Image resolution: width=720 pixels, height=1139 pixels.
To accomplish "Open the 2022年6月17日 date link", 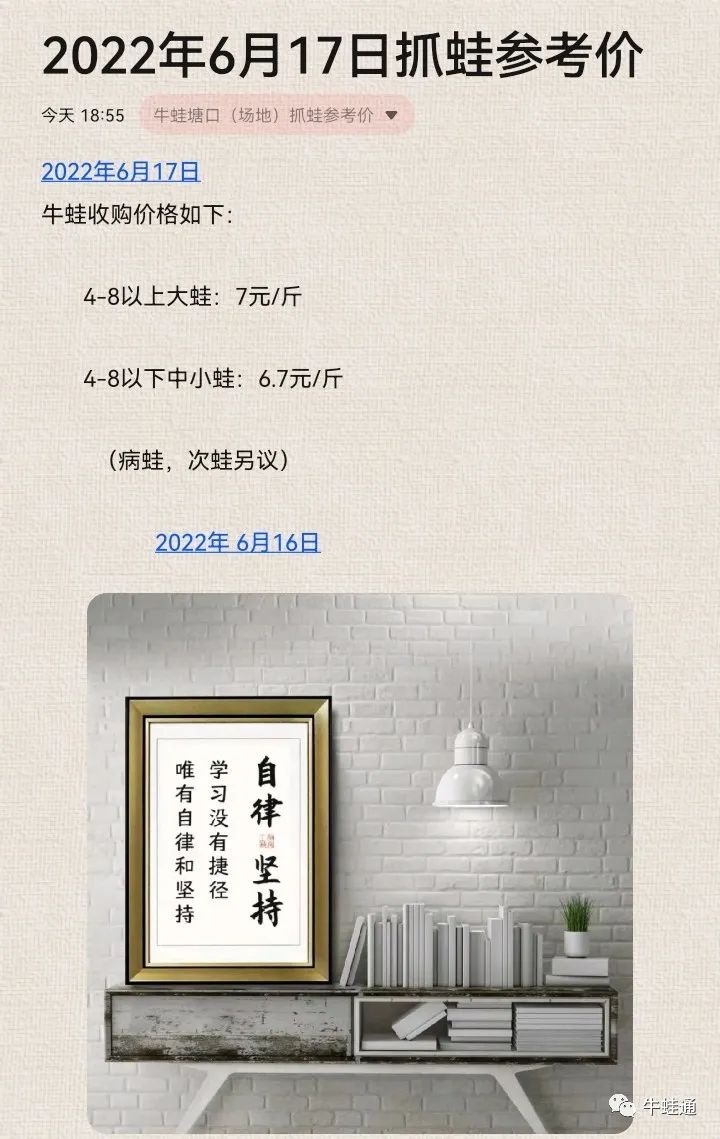I will [x=120, y=172].
